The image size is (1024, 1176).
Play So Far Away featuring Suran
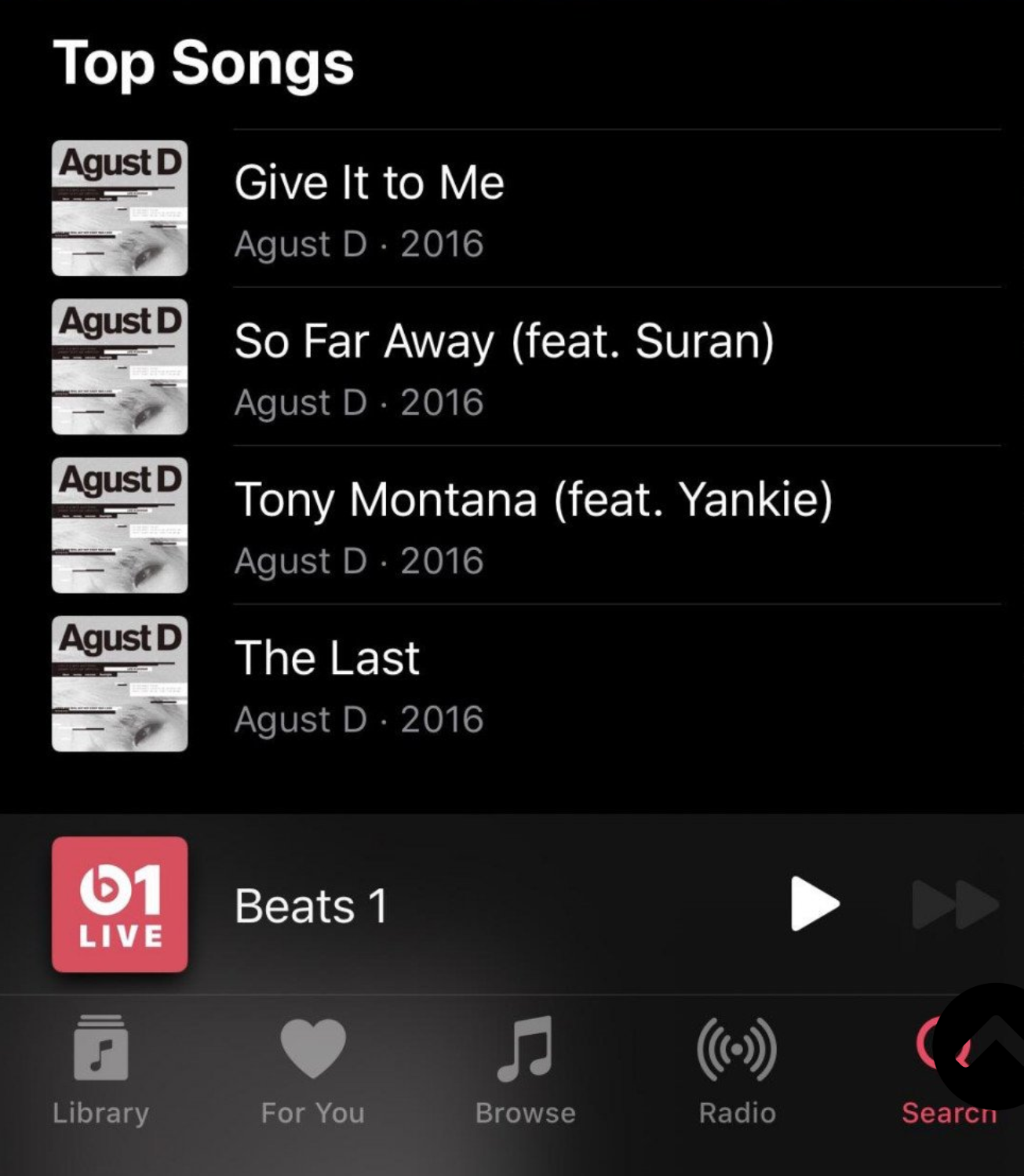(502, 367)
